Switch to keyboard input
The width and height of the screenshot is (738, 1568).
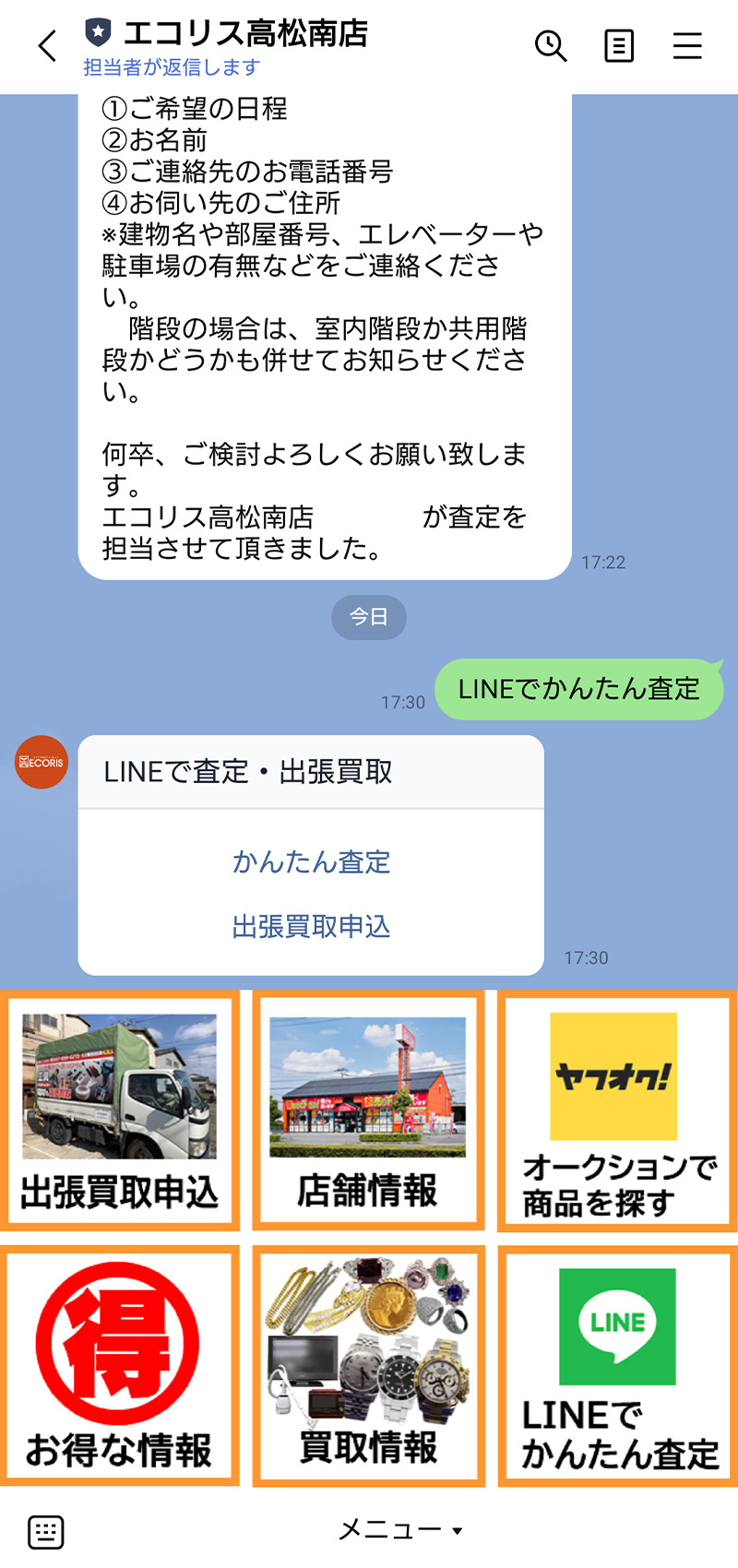(x=46, y=1531)
